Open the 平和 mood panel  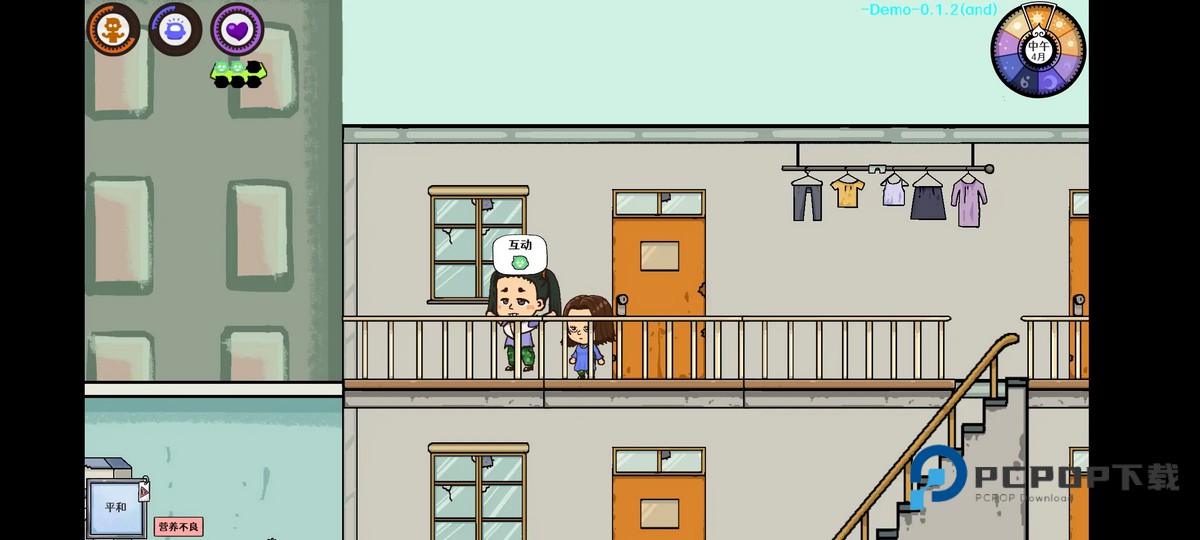click(x=115, y=506)
